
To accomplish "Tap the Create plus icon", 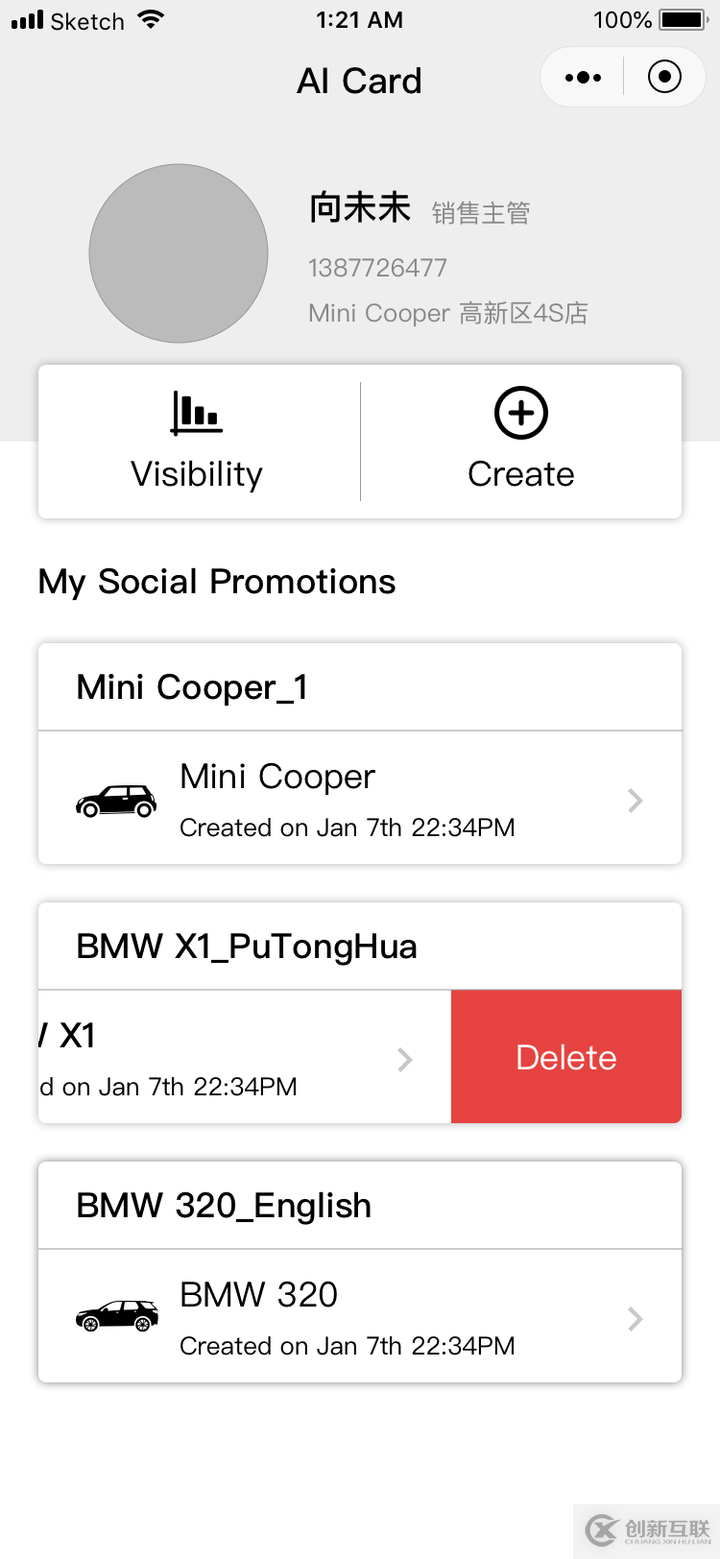I will (520, 412).
